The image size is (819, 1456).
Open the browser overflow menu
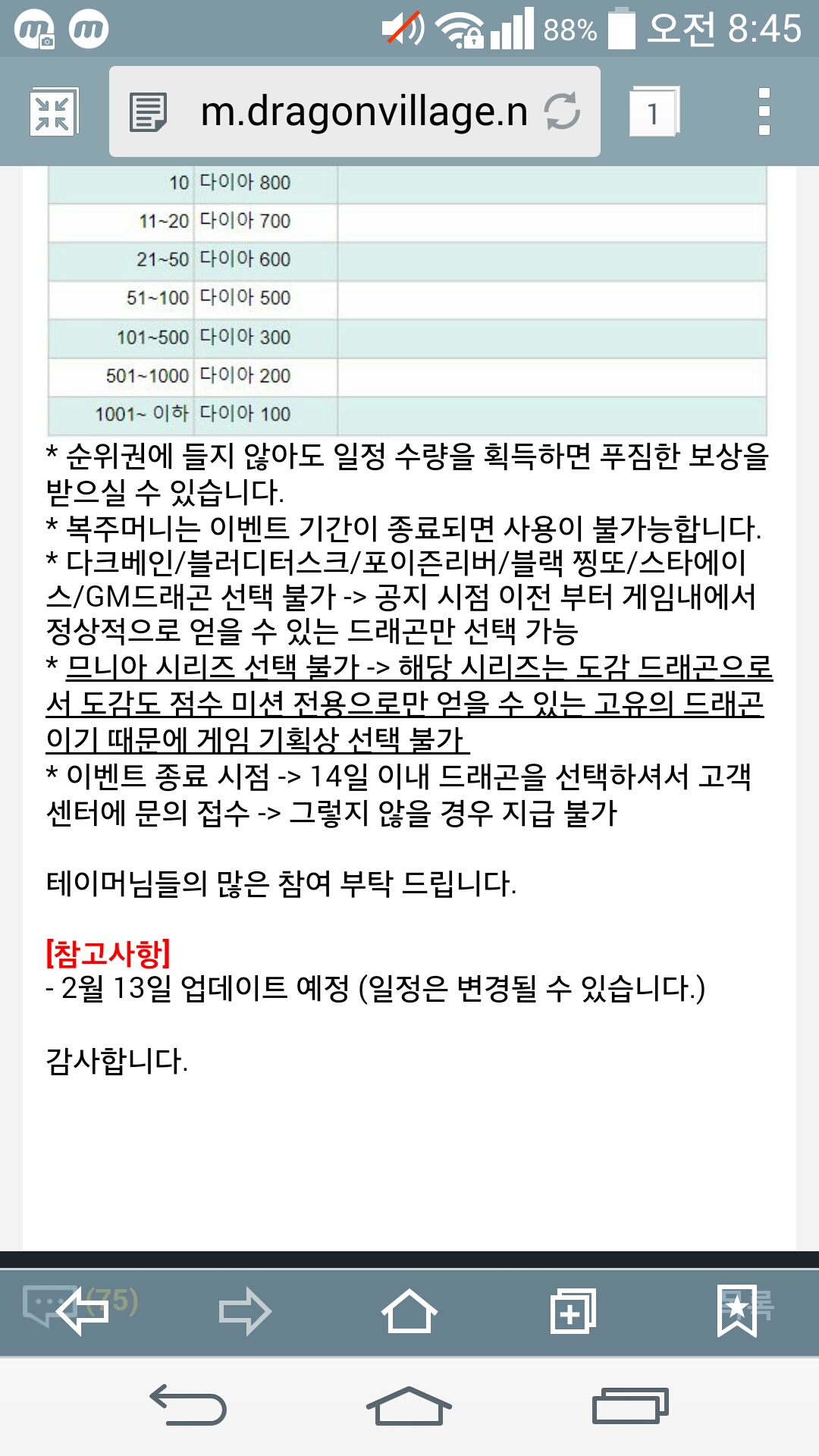pyautogui.click(x=764, y=111)
